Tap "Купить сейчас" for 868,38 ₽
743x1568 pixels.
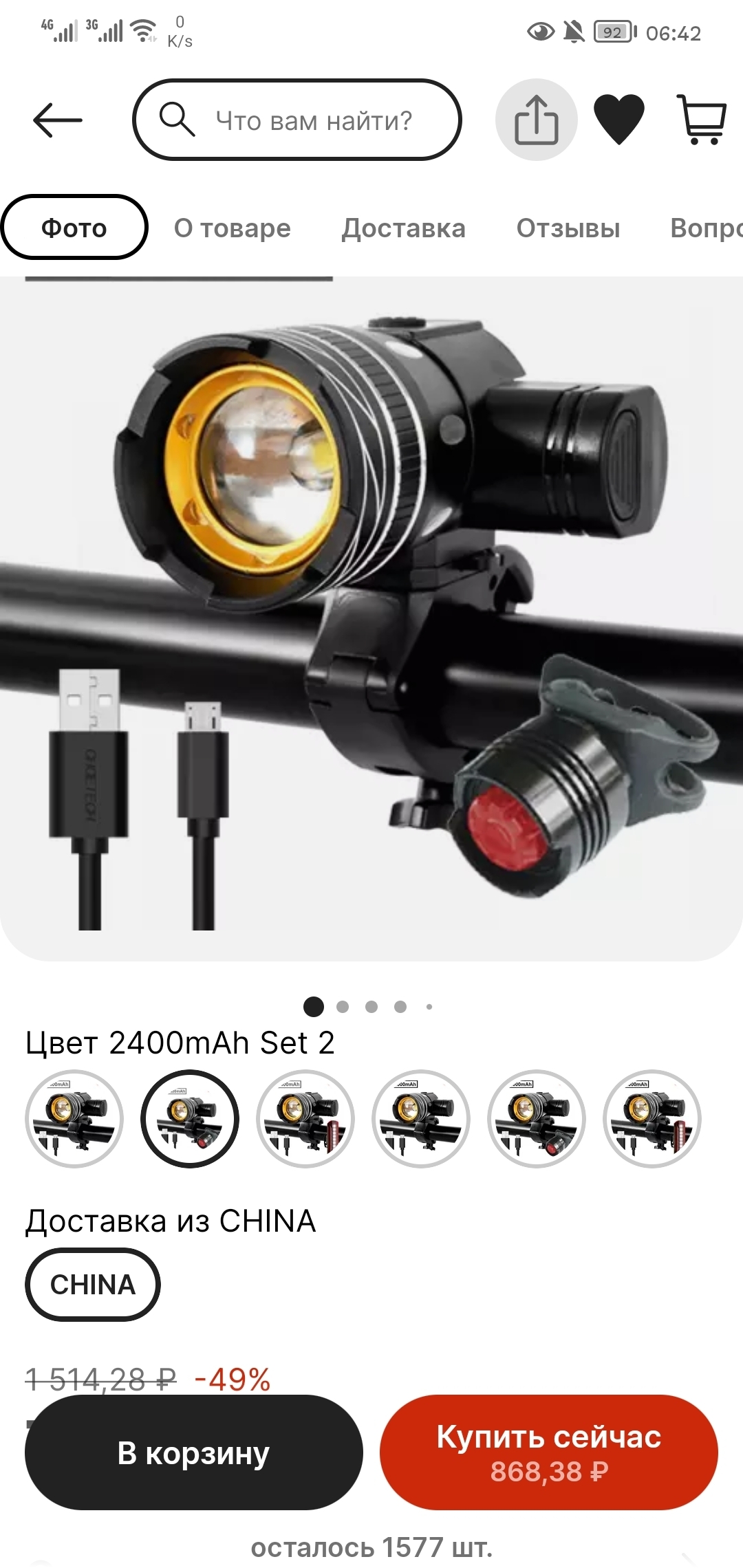point(548,1452)
